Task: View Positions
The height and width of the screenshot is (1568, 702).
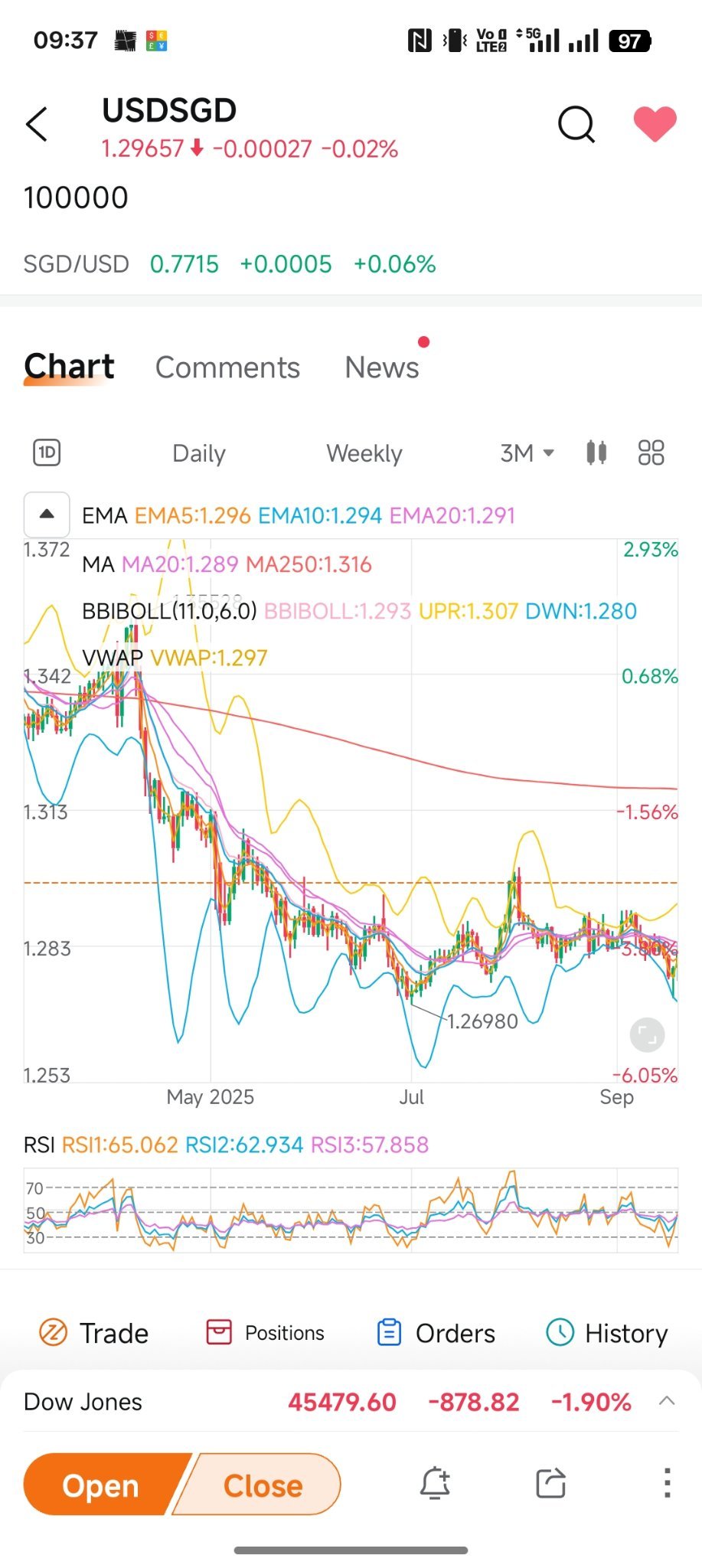Action: pyautogui.click(x=265, y=1333)
